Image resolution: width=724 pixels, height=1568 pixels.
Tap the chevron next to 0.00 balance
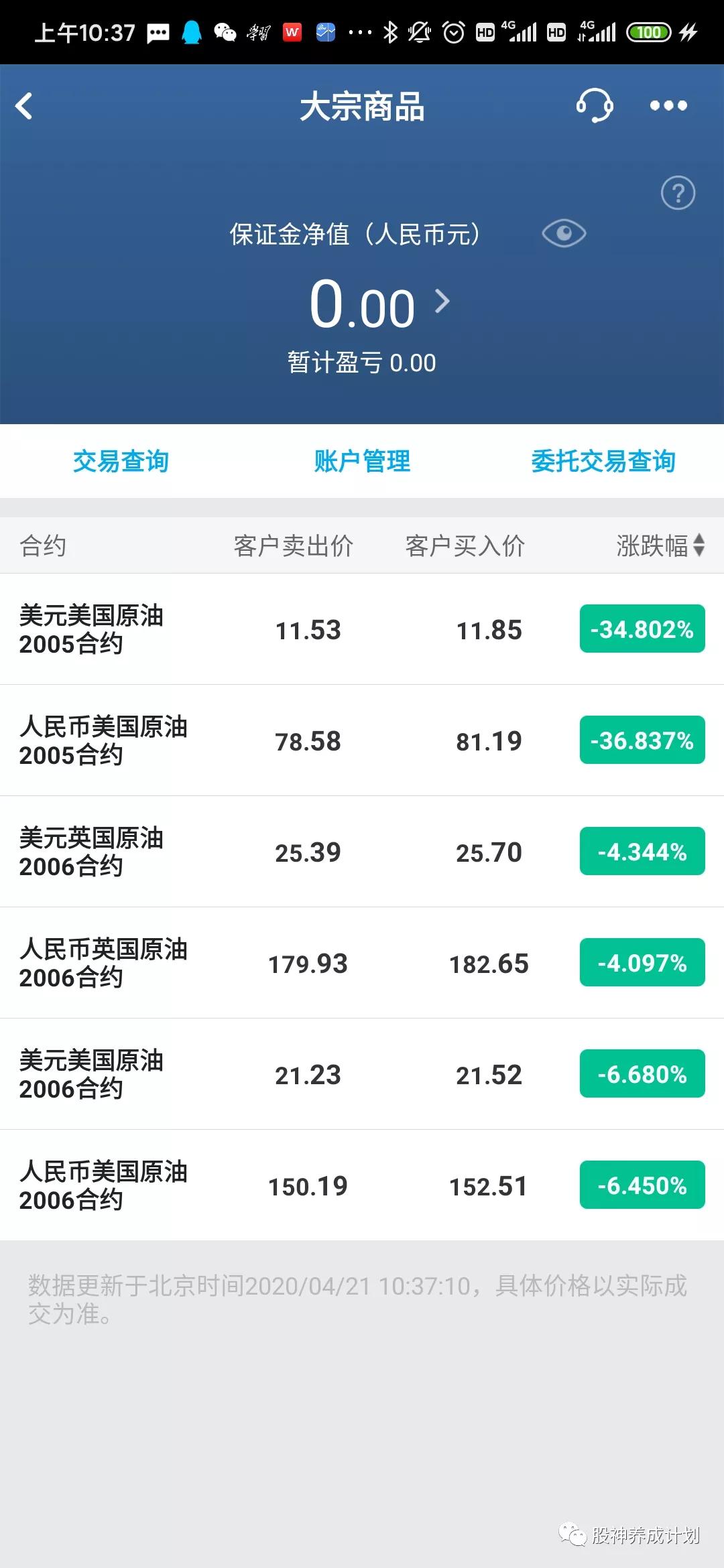tap(442, 303)
